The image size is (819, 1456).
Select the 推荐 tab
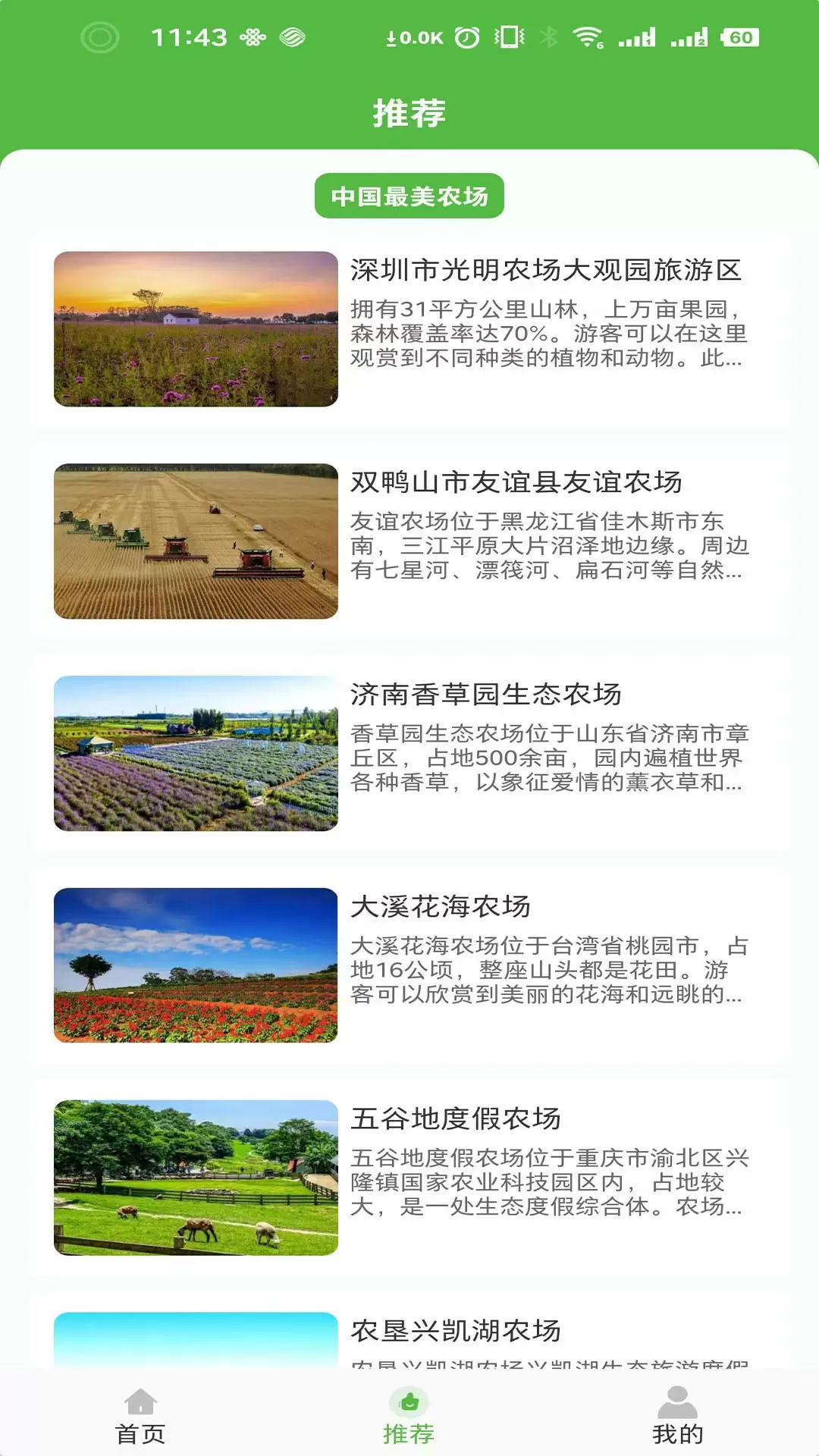coord(409,1417)
